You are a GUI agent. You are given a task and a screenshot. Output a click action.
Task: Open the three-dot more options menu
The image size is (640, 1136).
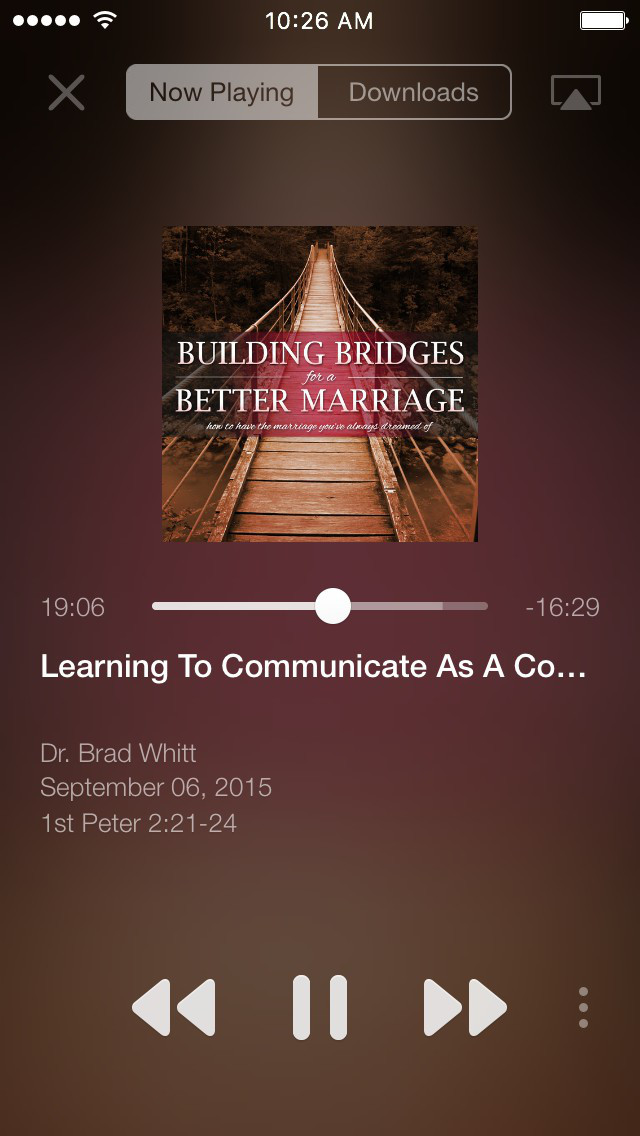583,1007
